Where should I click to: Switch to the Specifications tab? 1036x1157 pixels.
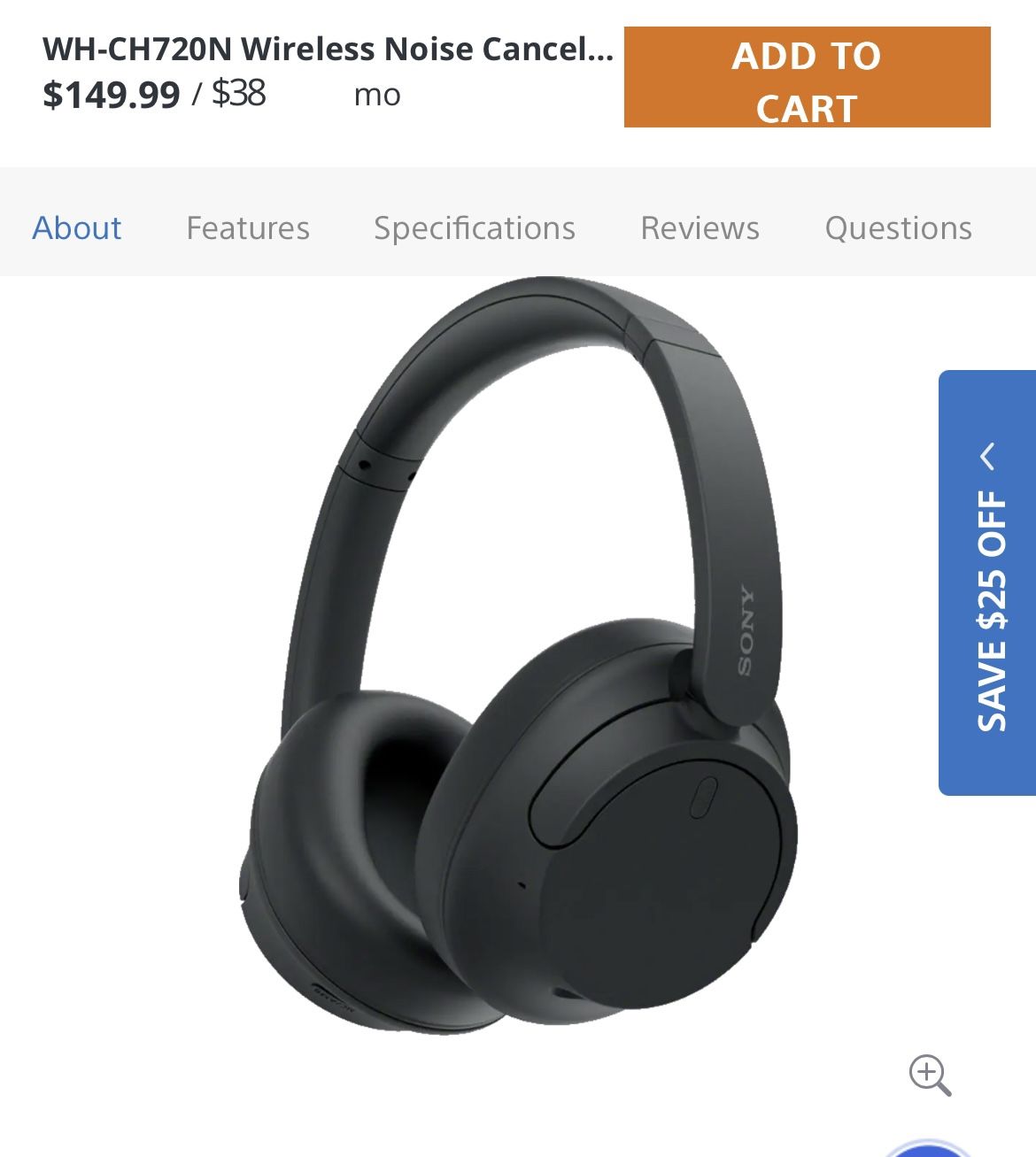click(x=475, y=228)
